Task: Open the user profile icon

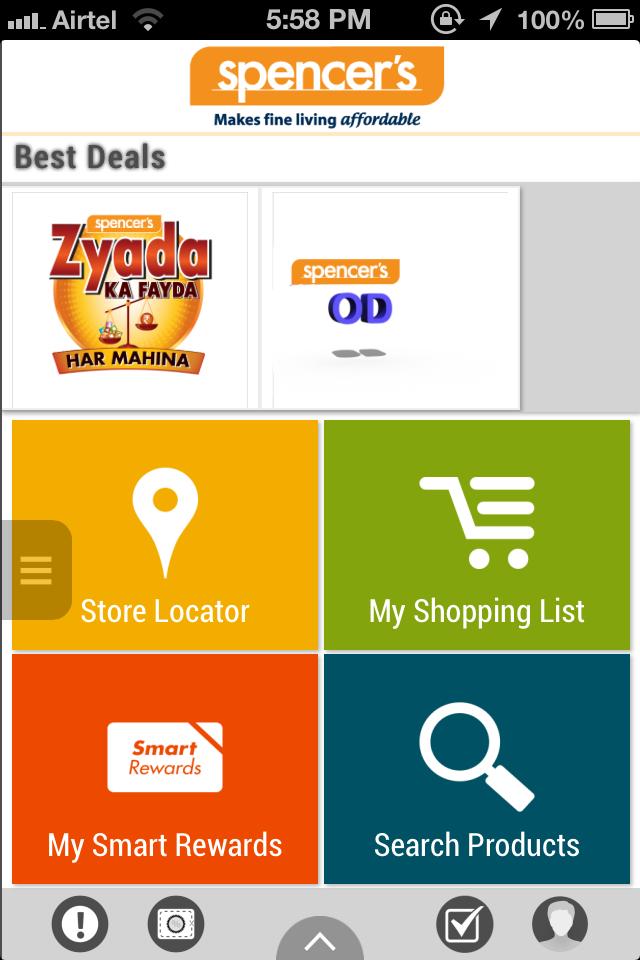Action: pyautogui.click(x=560, y=923)
